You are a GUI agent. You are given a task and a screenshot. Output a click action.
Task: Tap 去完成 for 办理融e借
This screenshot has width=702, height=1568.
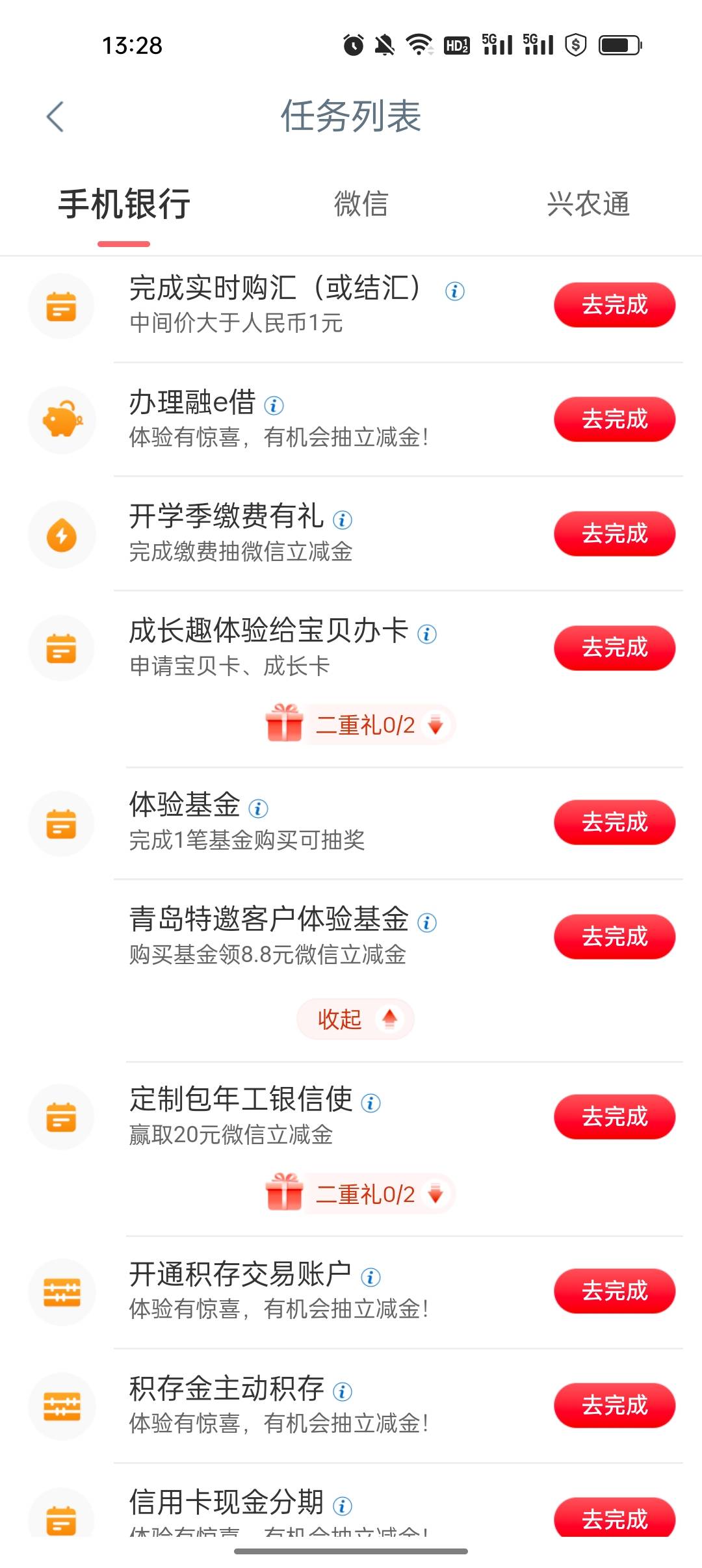tap(614, 419)
